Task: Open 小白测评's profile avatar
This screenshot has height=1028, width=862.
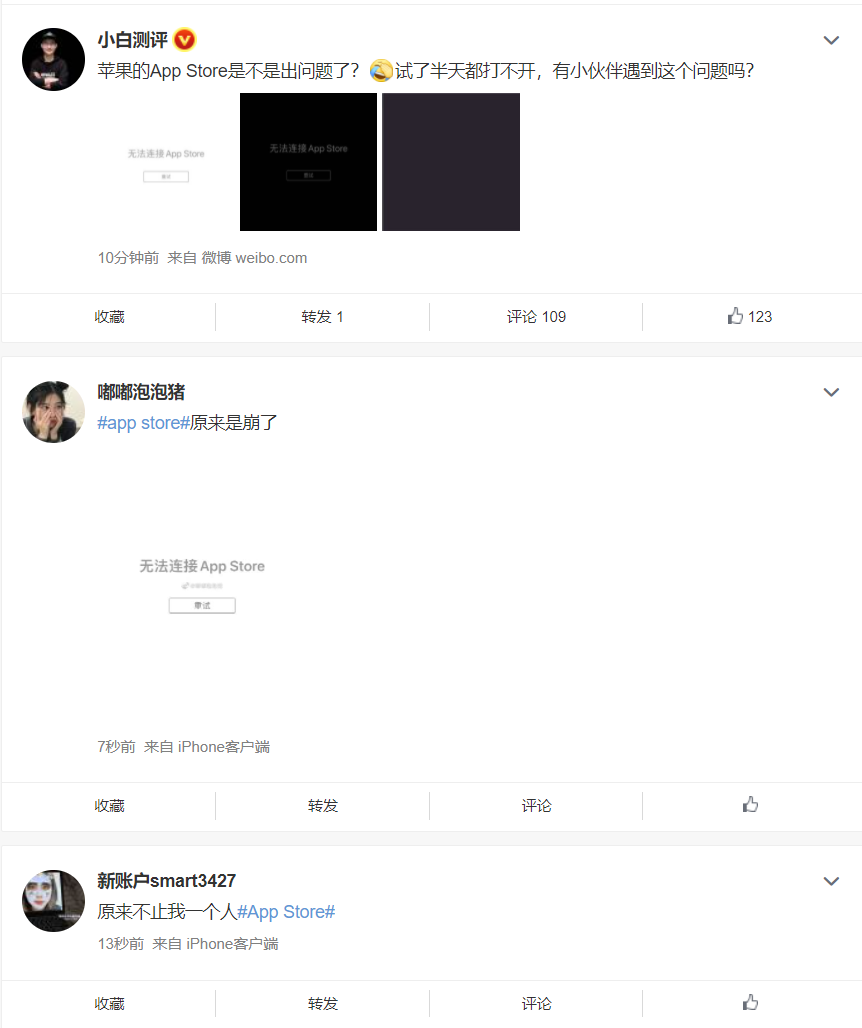Action: click(x=53, y=60)
